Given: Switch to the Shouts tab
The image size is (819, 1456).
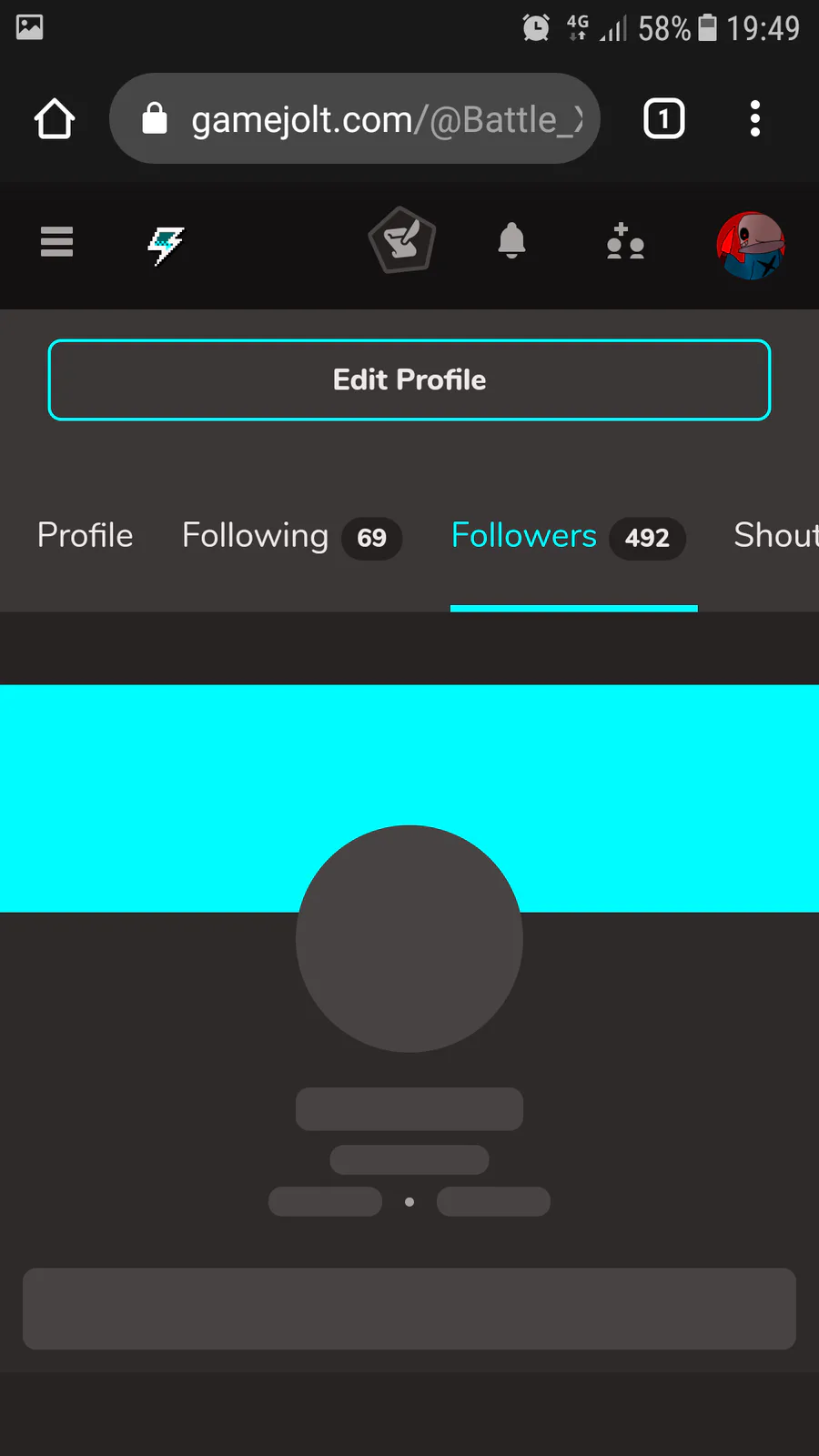Looking at the screenshot, I should 776,535.
